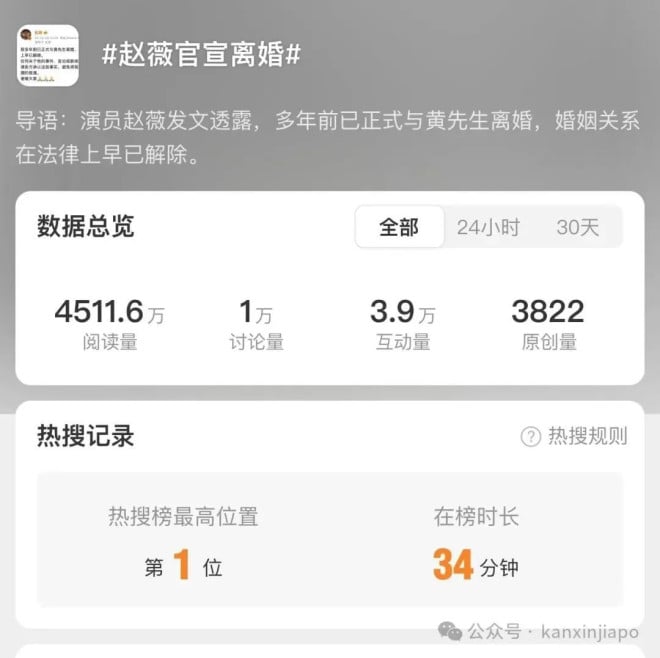
Task: Select the 全部 data range tab
Action: click(x=398, y=227)
